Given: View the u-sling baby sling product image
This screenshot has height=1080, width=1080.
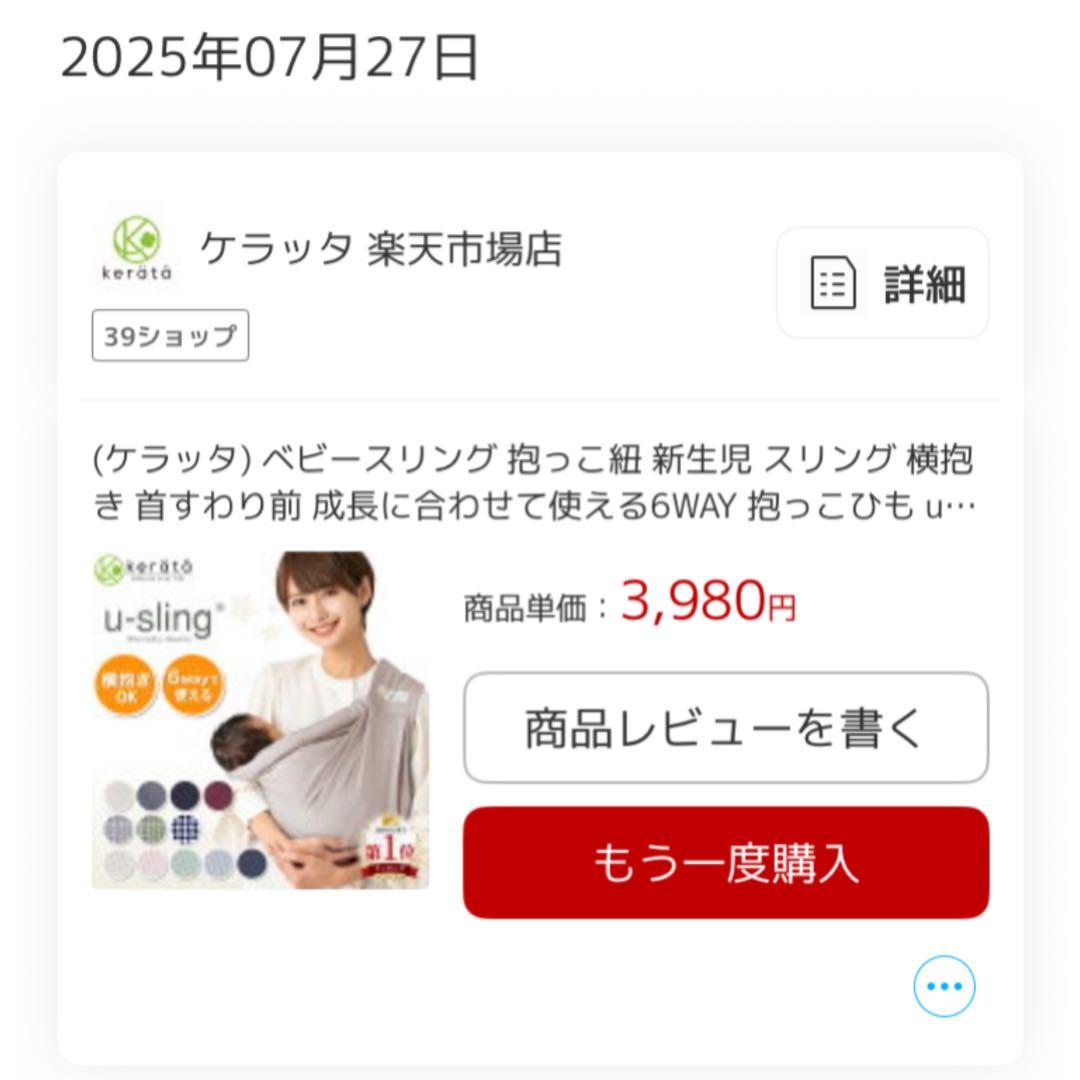Looking at the screenshot, I should click(261, 720).
